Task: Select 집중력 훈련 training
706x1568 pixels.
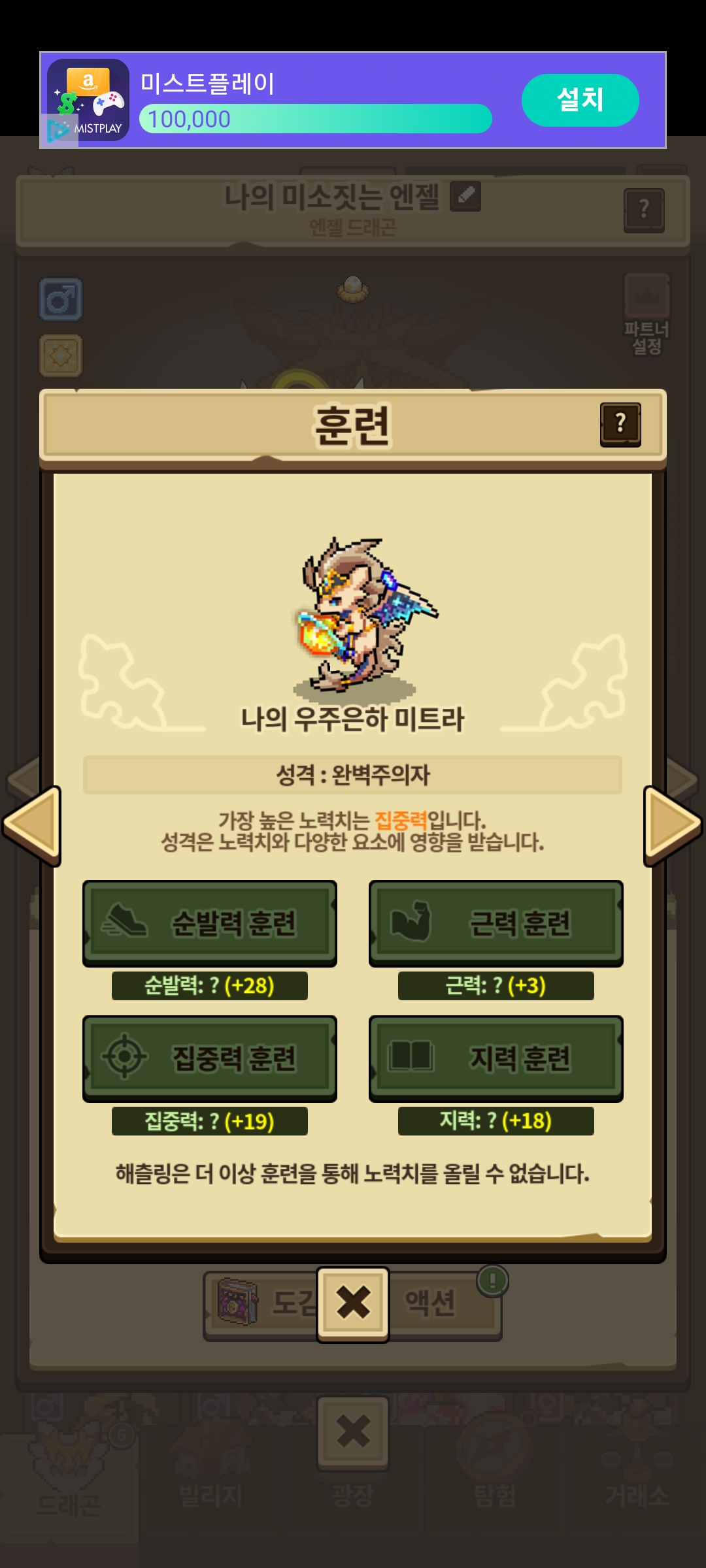Action: point(209,1058)
